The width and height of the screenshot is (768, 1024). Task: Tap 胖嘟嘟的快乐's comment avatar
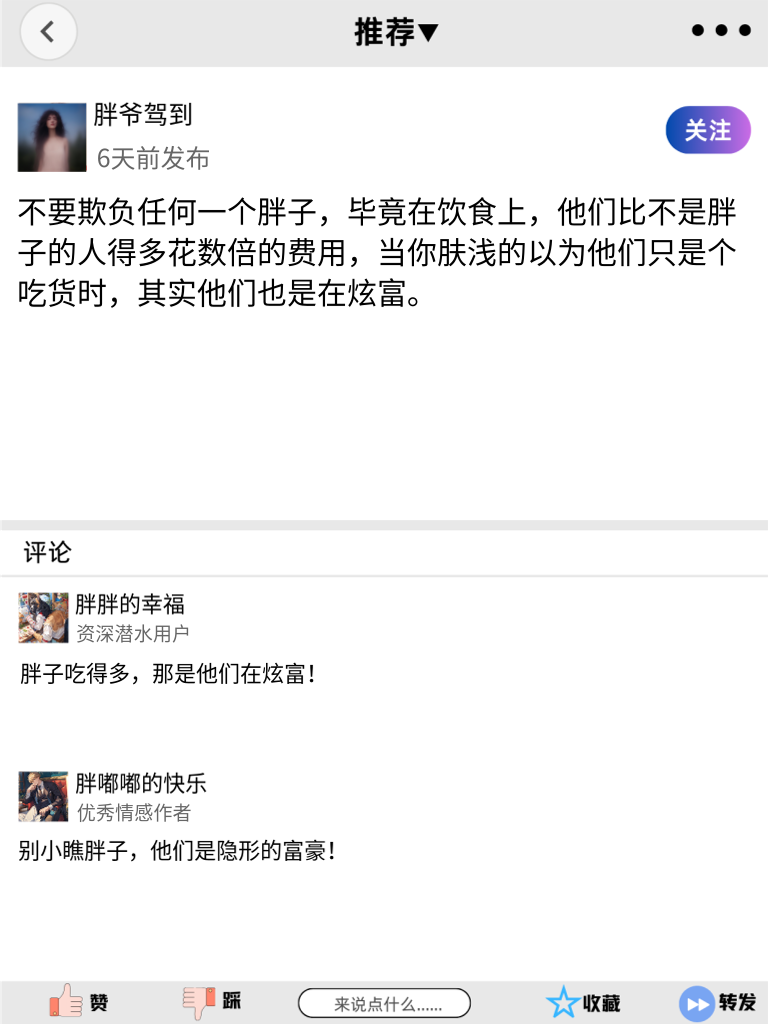tap(43, 796)
